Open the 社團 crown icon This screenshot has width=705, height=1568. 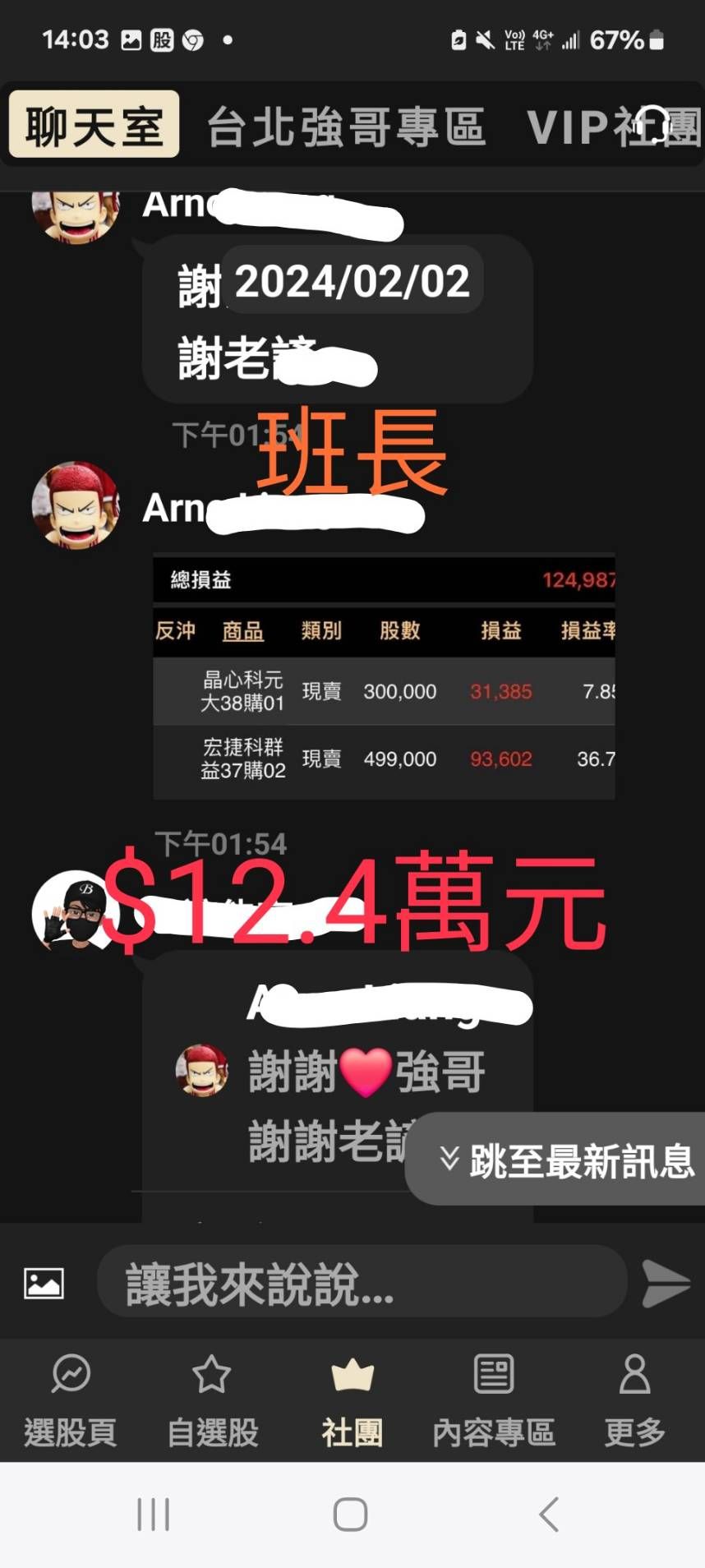tap(352, 1373)
